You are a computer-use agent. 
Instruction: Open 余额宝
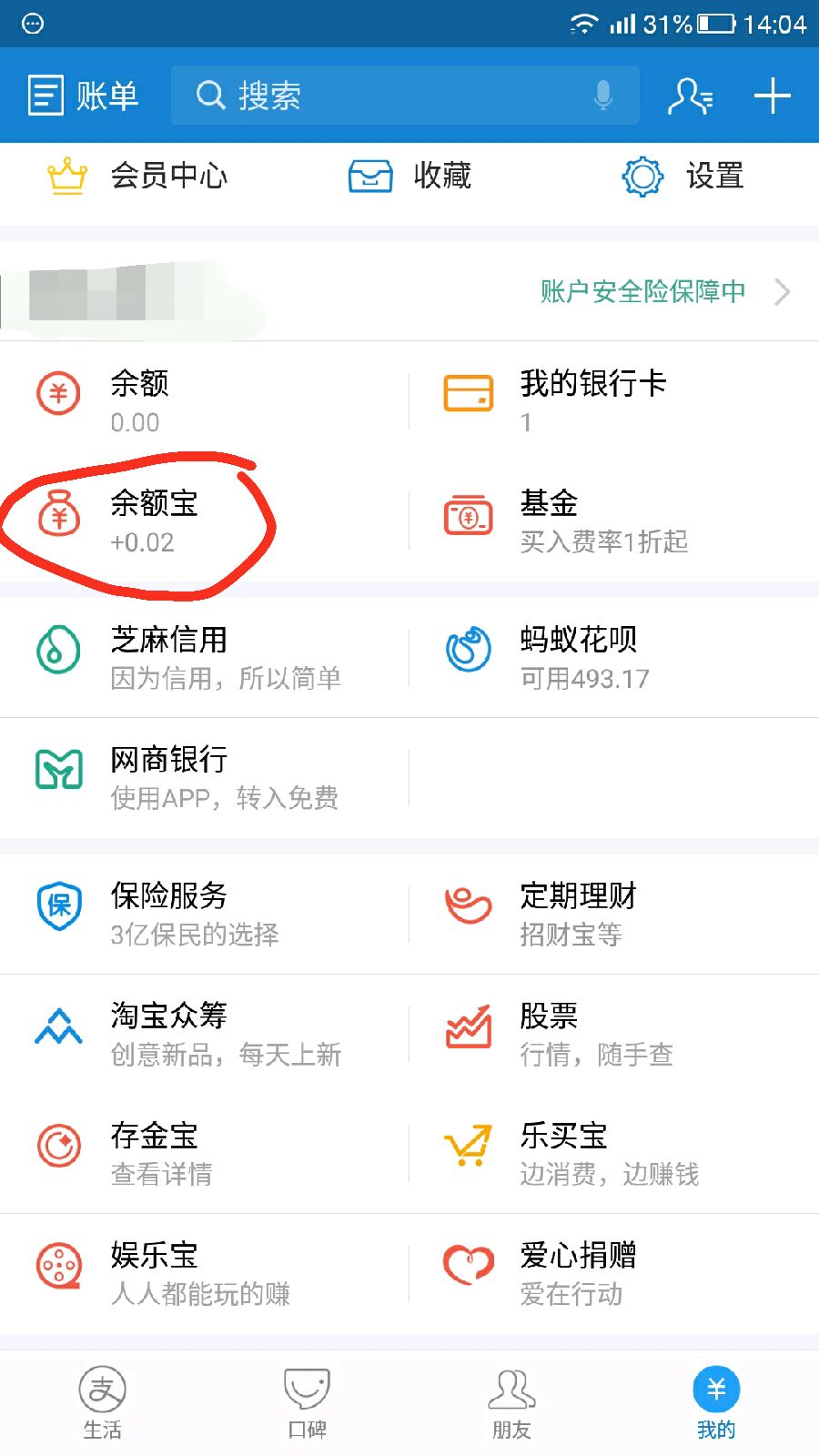205,521
